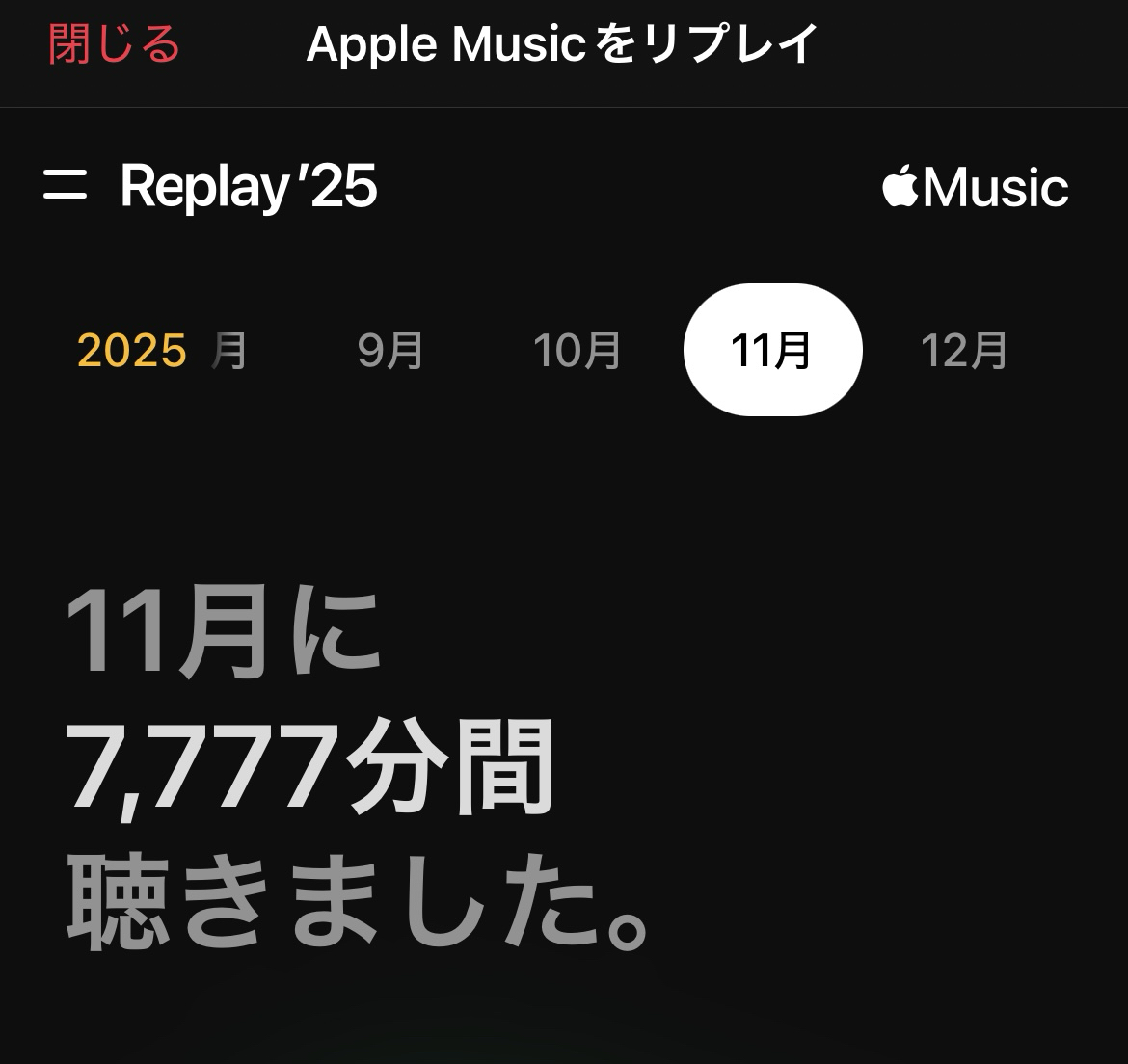
Task: Switch to the 10月 tab
Action: tap(577, 351)
